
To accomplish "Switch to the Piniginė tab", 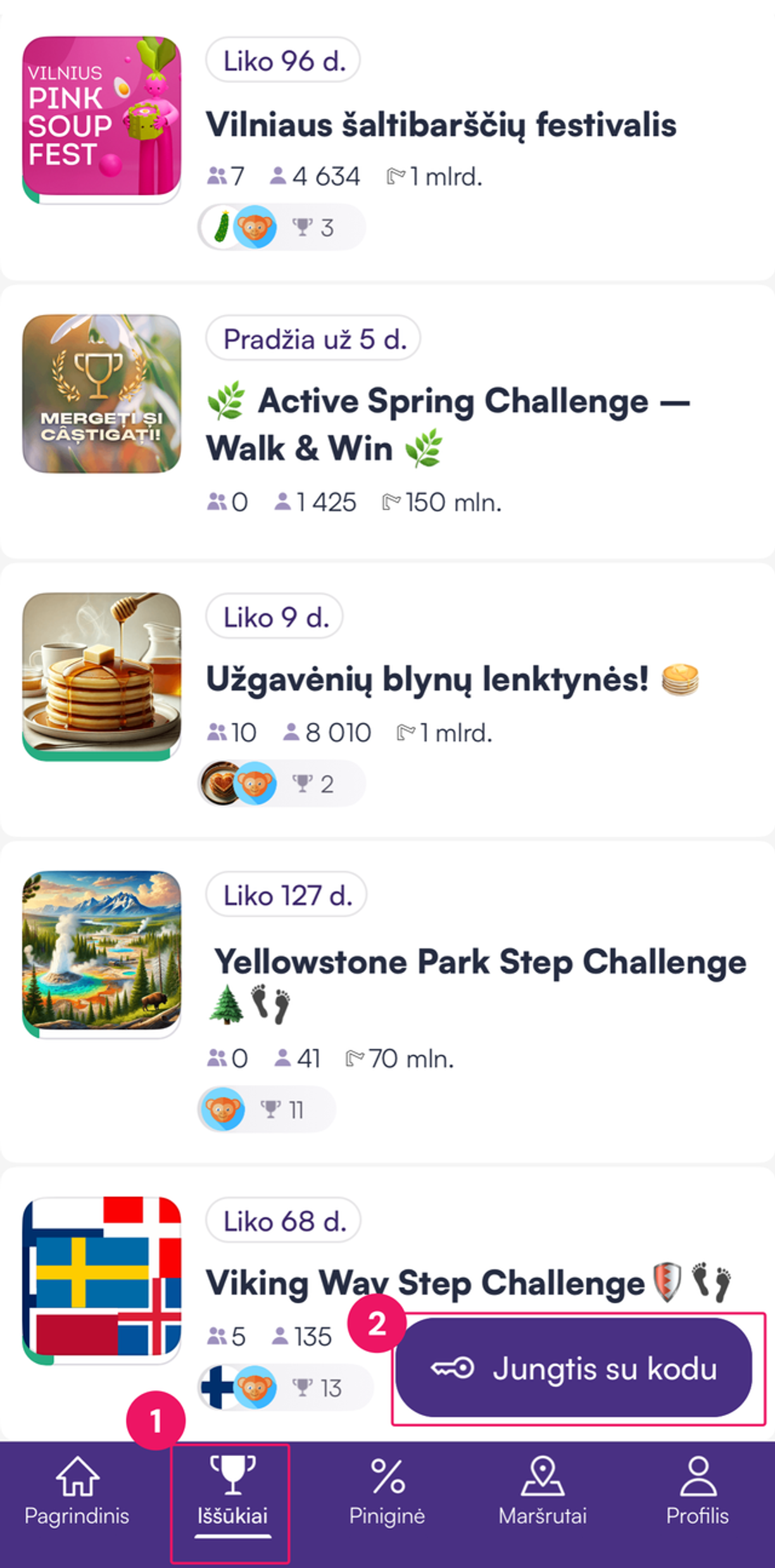I will pyautogui.click(x=387, y=1495).
